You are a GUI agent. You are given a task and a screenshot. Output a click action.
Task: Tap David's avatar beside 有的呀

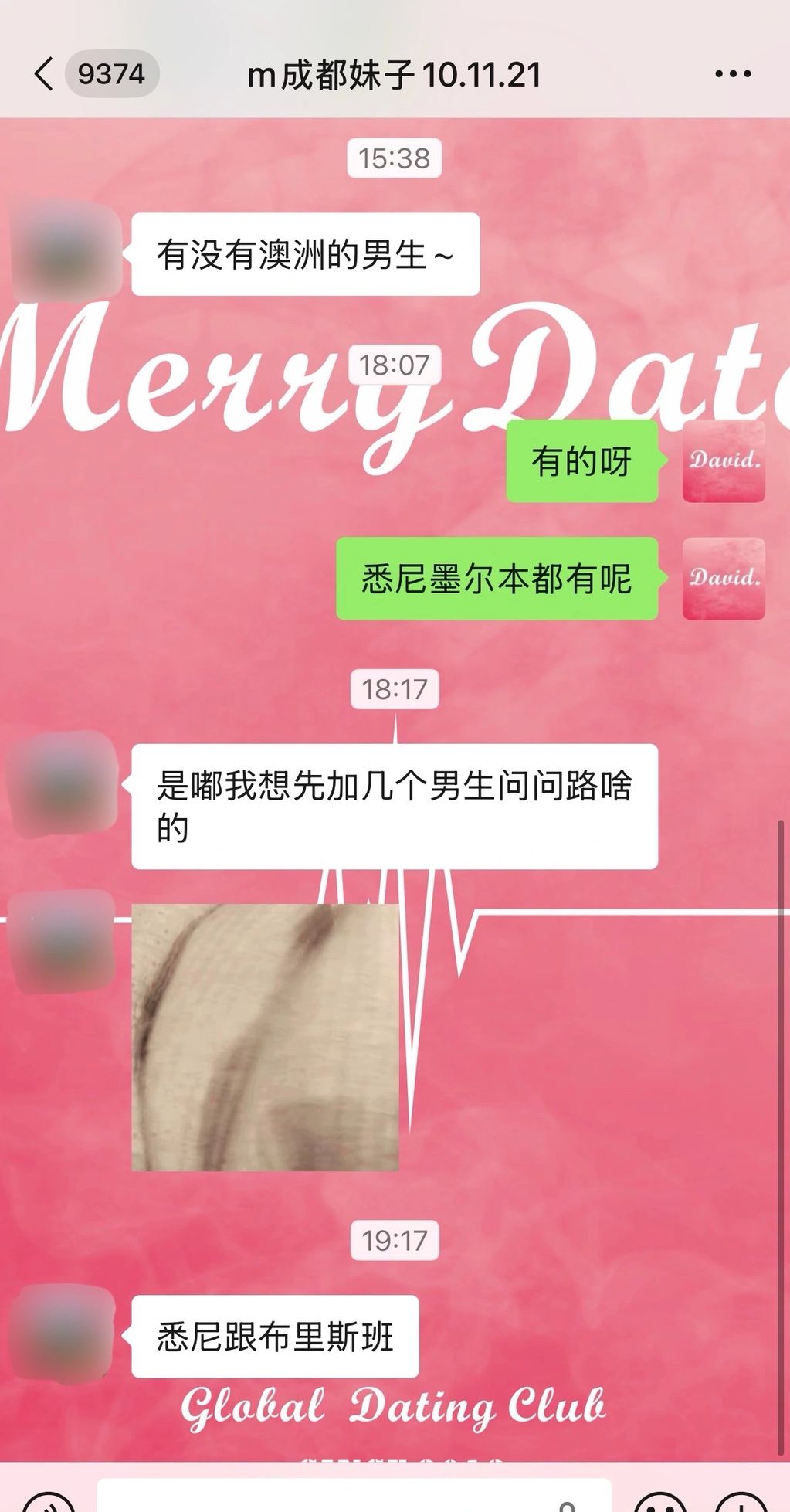coord(724,461)
